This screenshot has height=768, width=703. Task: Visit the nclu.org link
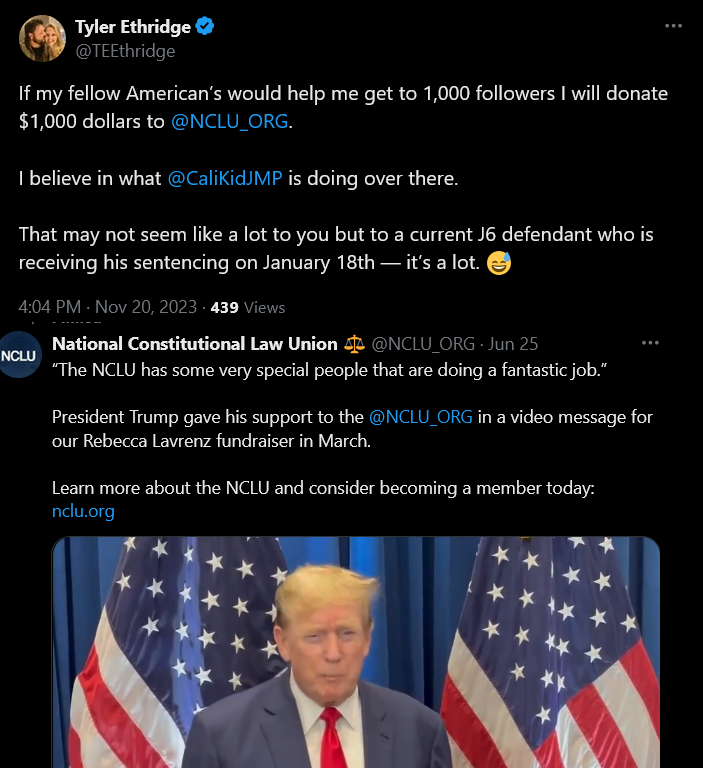(83, 511)
